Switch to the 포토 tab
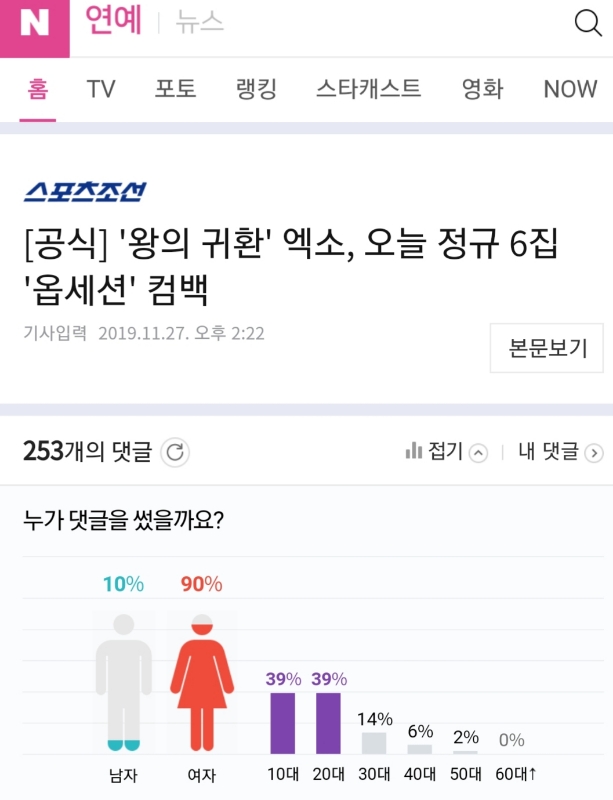613x800 pixels. [175, 89]
